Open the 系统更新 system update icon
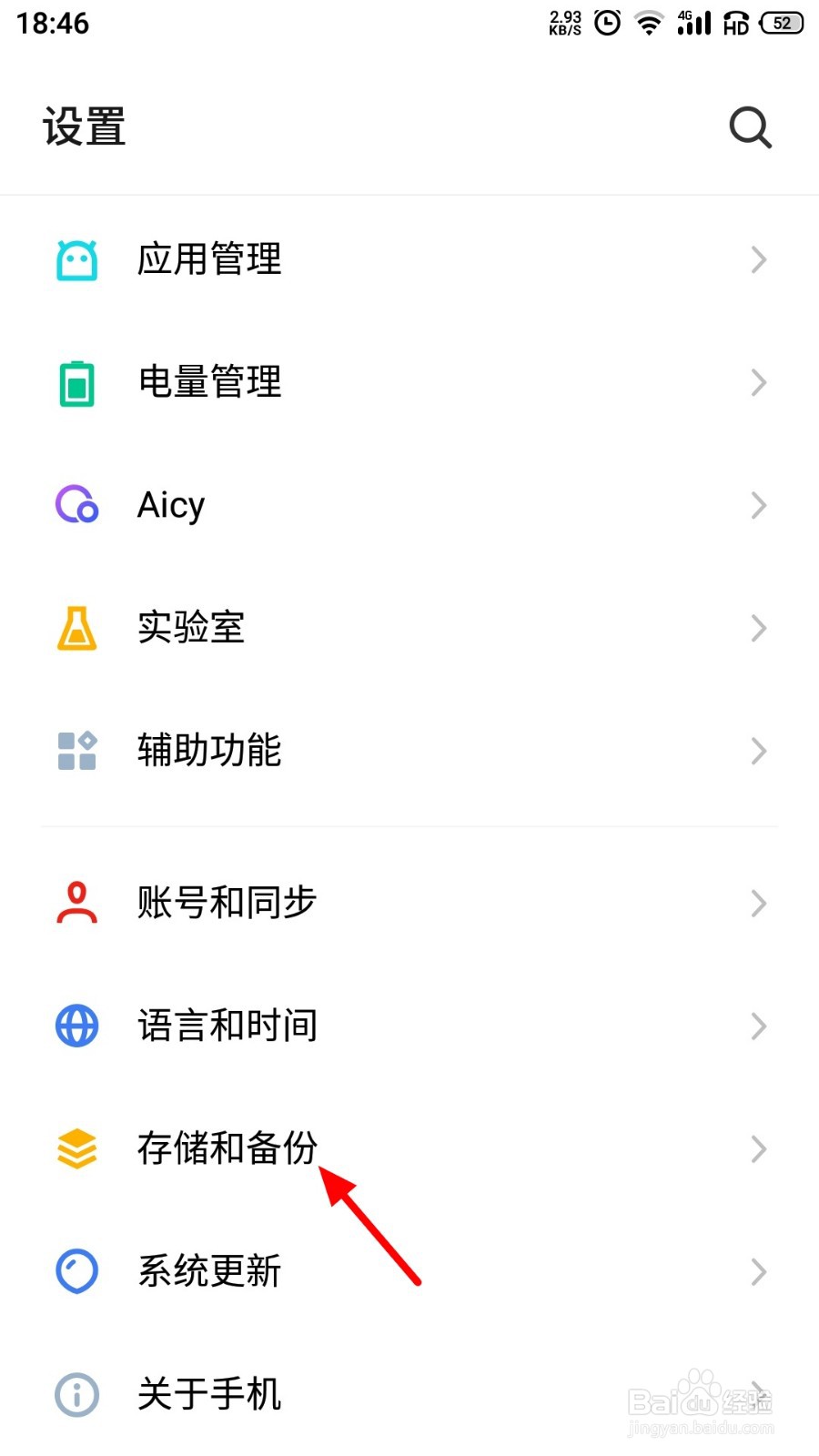This screenshot has height=1456, width=819. coord(77,1271)
